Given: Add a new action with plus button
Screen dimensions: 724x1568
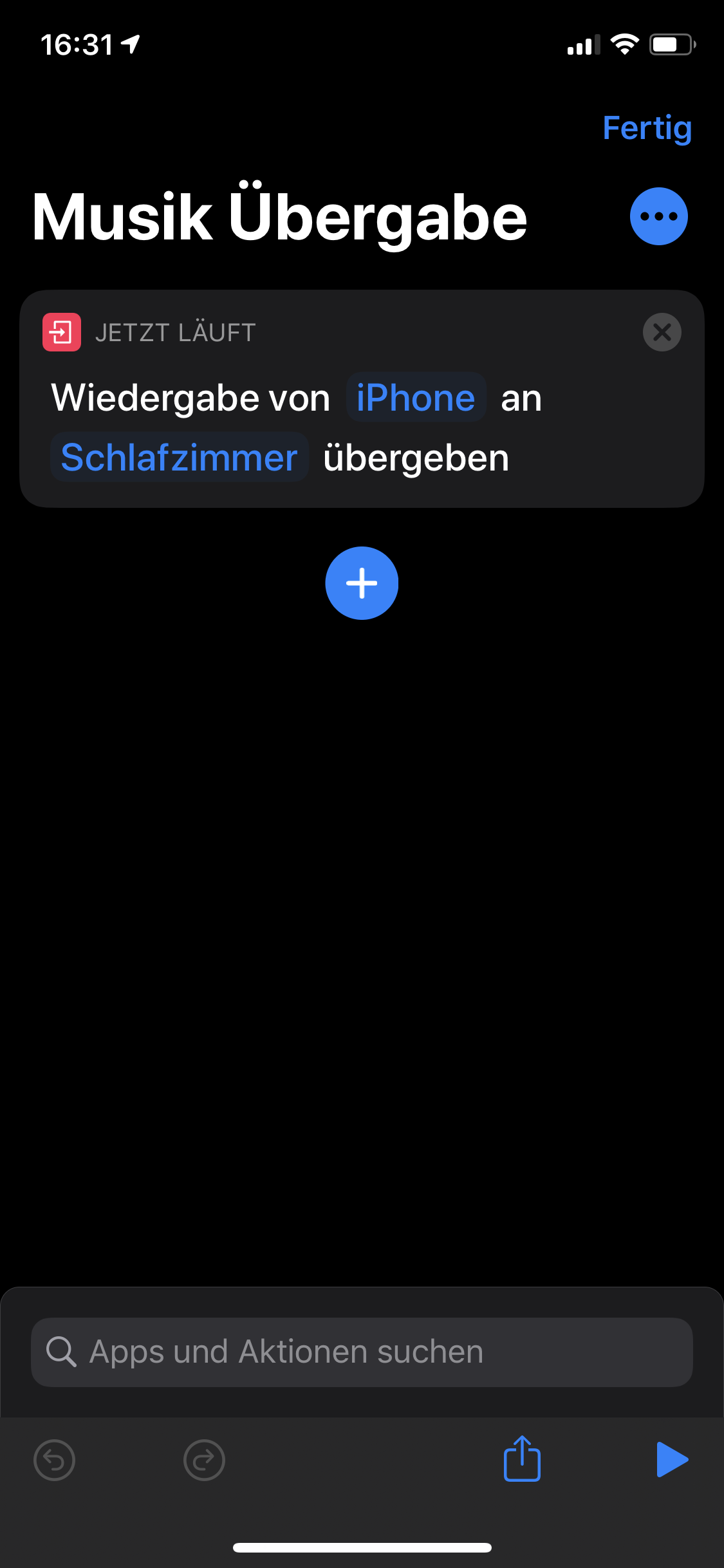Looking at the screenshot, I should pos(362,583).
